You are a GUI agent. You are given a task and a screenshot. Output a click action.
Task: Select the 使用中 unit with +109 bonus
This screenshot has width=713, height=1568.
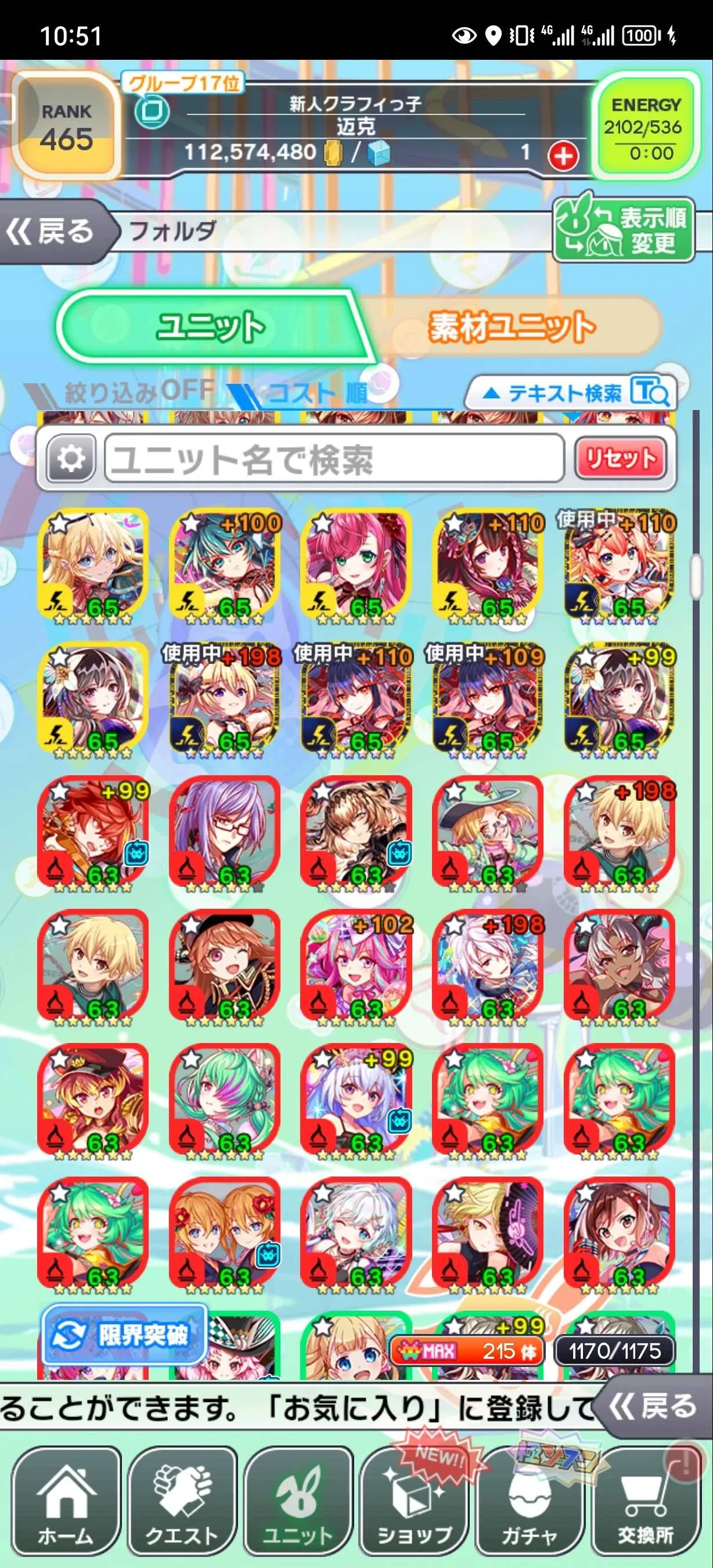[487, 699]
